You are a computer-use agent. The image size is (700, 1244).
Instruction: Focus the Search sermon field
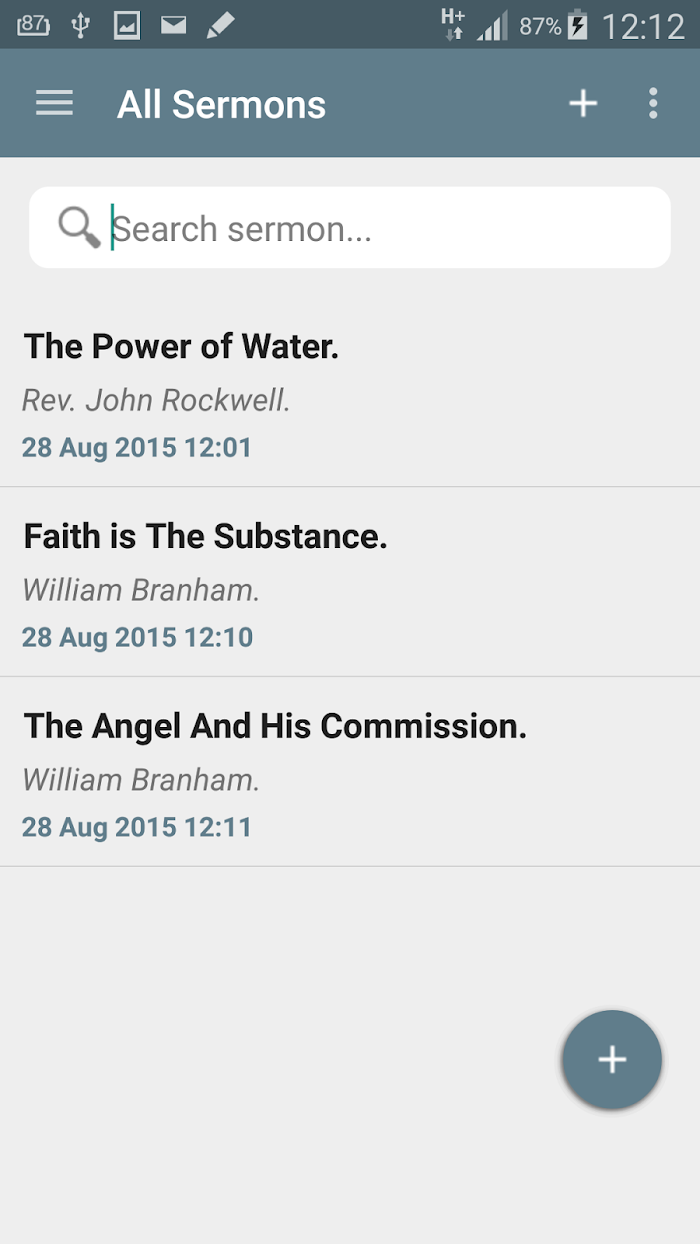tap(350, 227)
